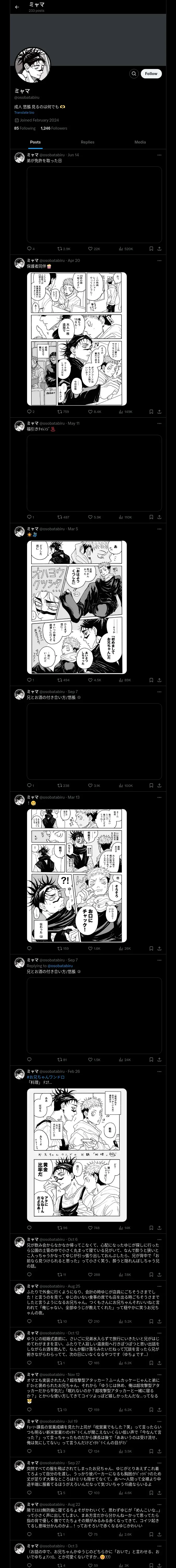This screenshot has width=176, height=1568.
Task: View the 1,246 Followers list
Action: click(53, 128)
